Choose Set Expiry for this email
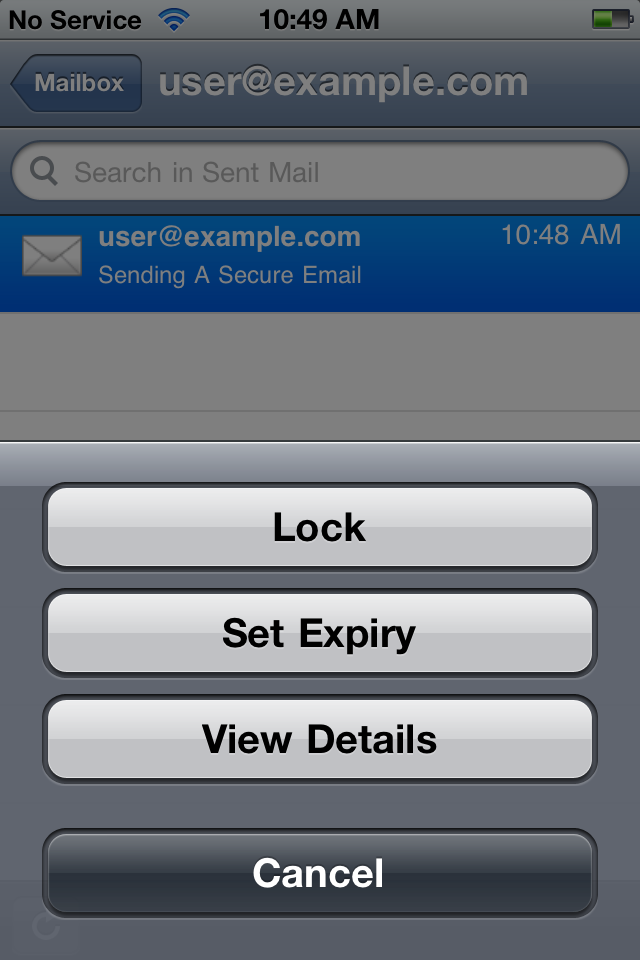 click(x=320, y=633)
